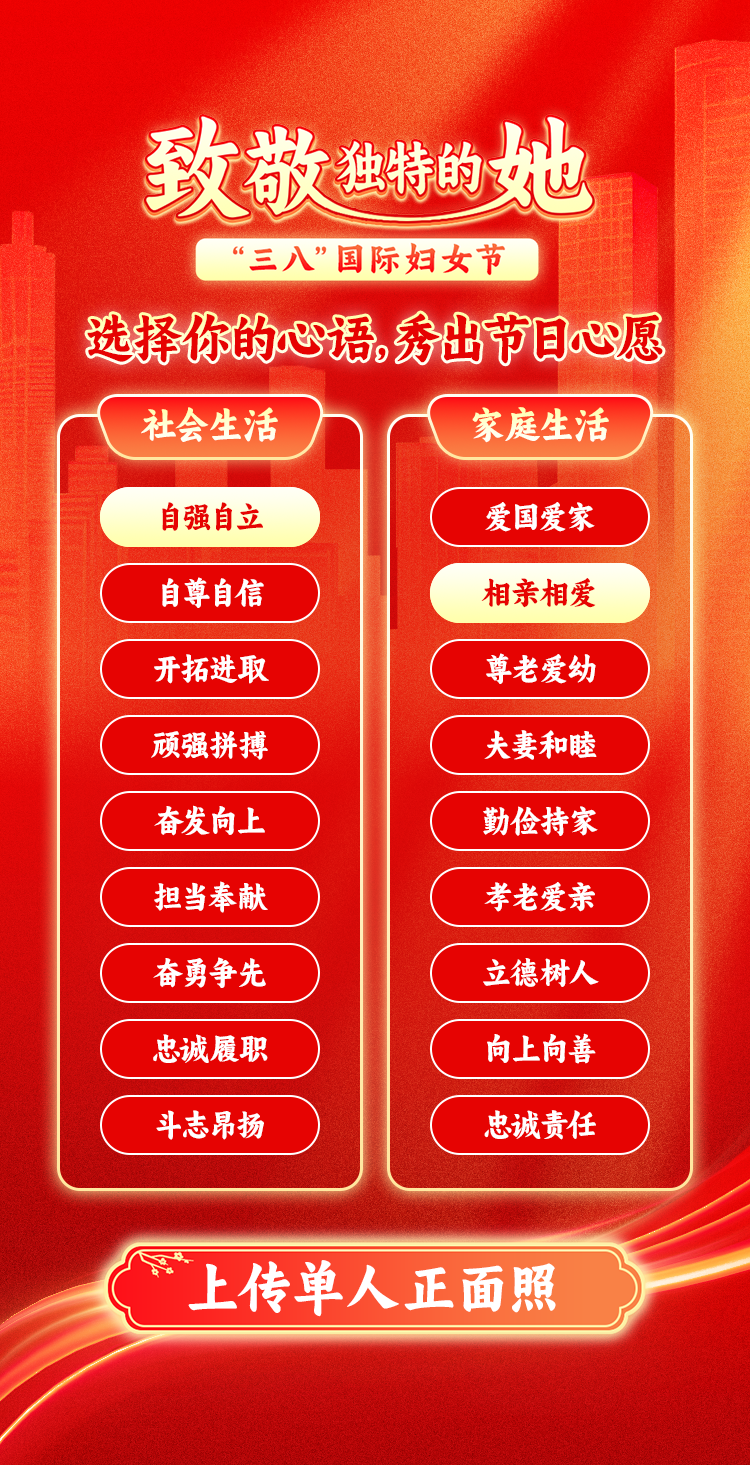Click the 立德树人 button
This screenshot has height=1465, width=750.
point(540,974)
